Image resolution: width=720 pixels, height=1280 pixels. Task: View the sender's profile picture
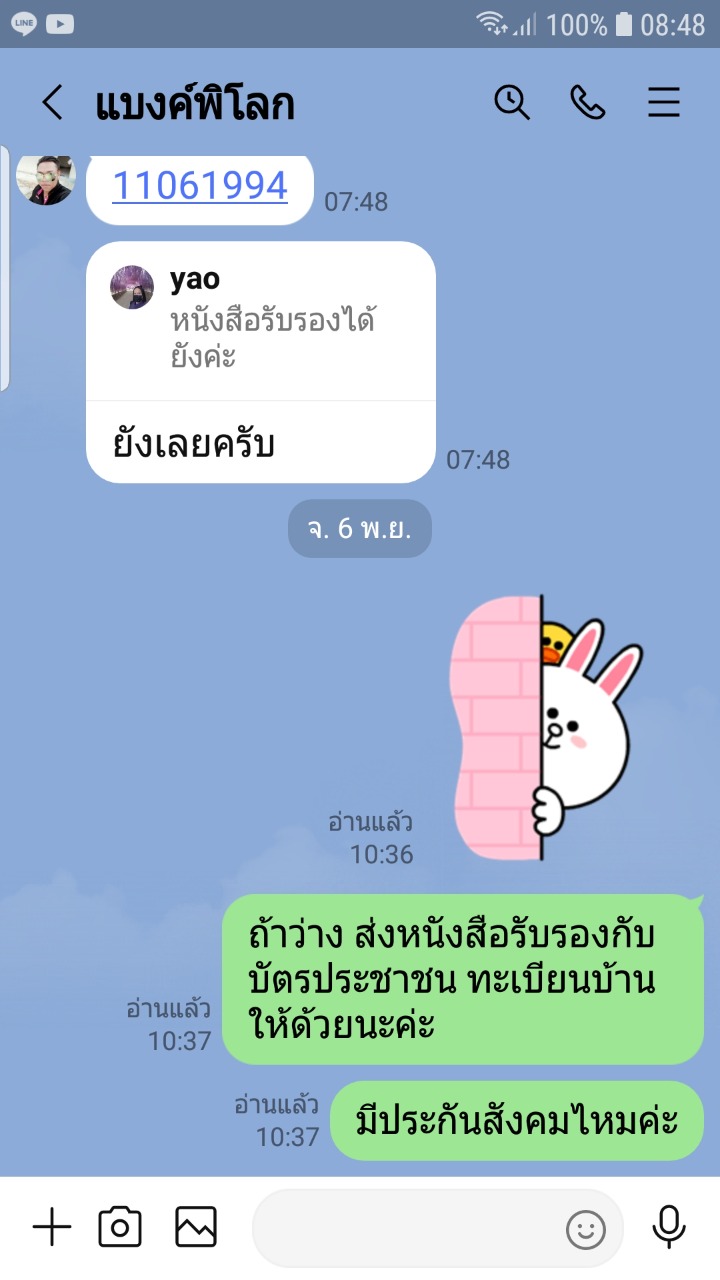(46, 180)
